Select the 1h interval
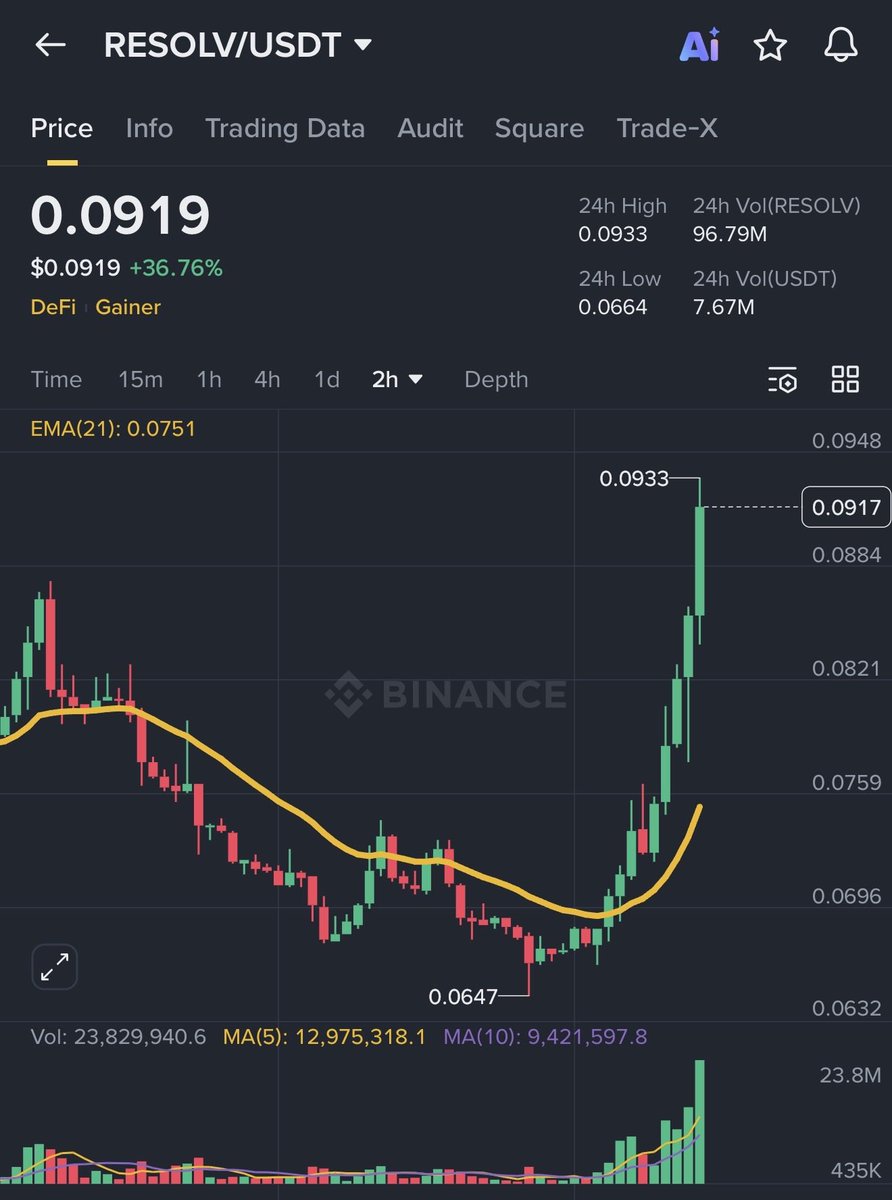Screen dimensions: 892x1200 coord(209,379)
